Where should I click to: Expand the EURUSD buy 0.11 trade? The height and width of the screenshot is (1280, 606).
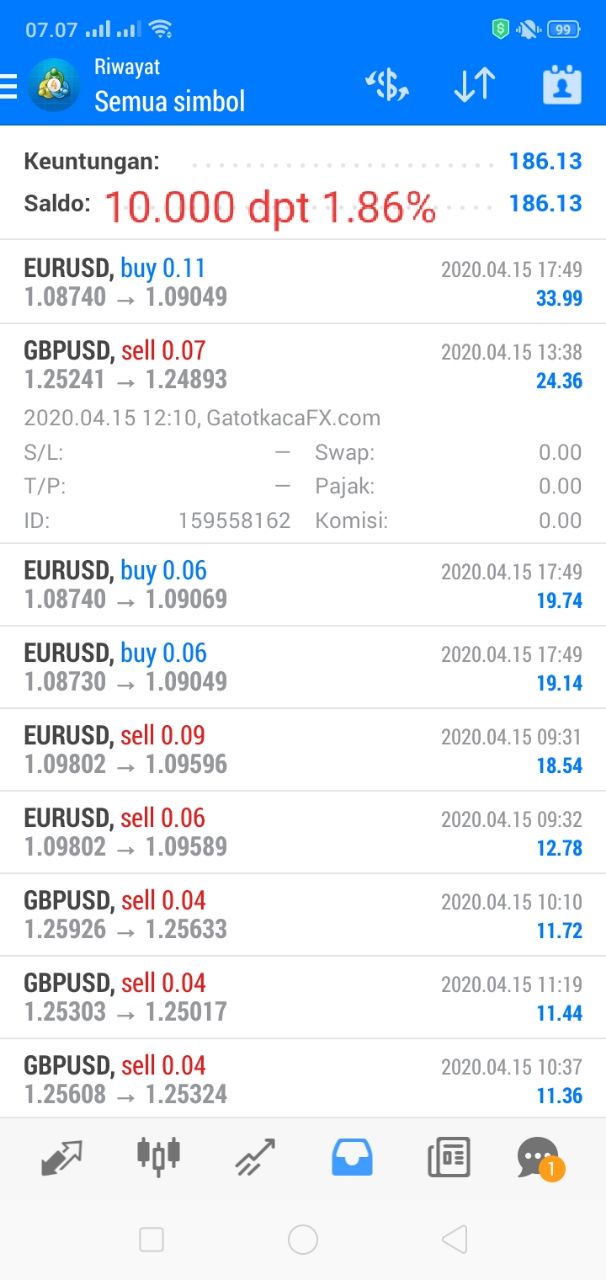point(303,282)
